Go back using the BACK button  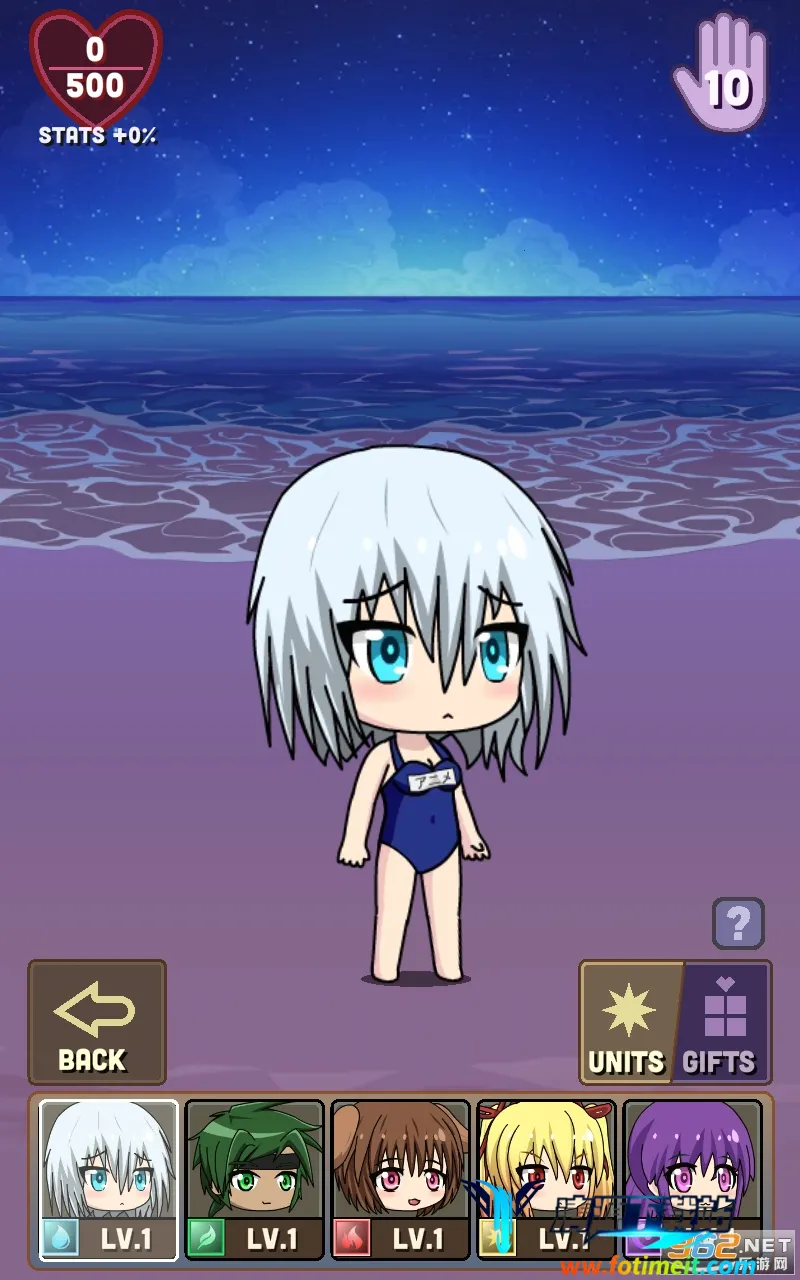click(x=97, y=1022)
